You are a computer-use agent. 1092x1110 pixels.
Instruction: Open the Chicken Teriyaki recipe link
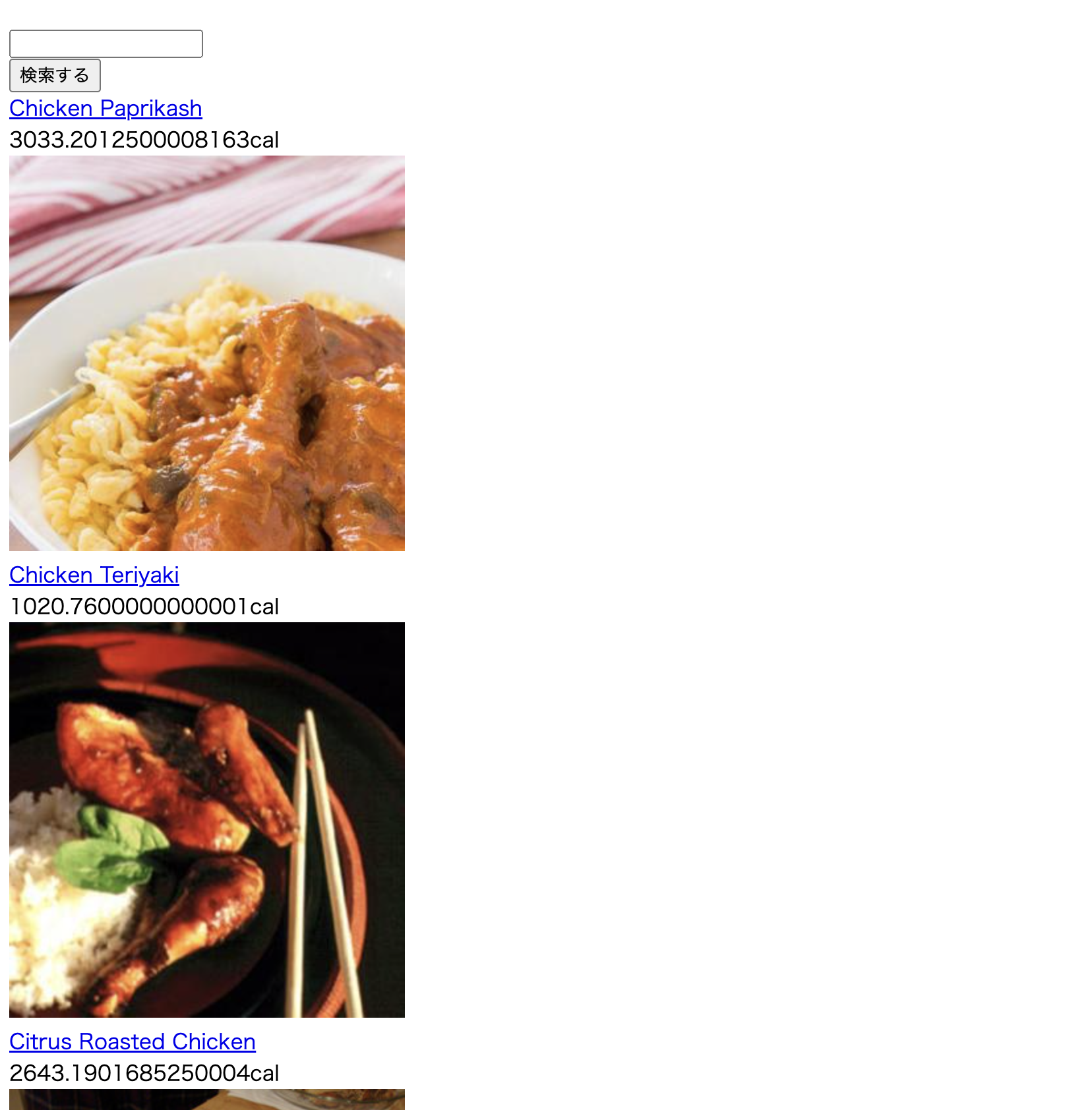click(94, 575)
